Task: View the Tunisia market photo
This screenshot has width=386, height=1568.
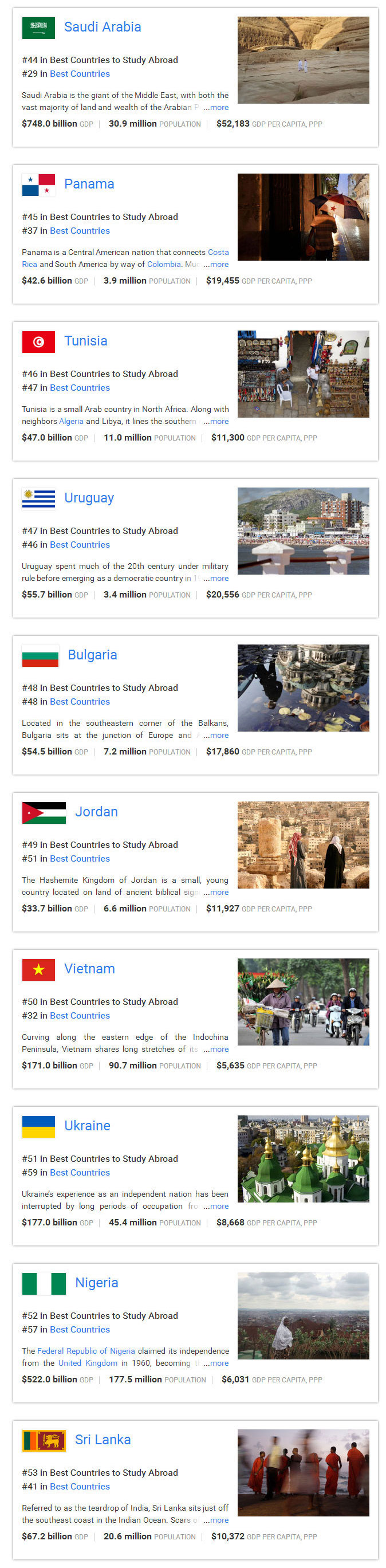Action: click(302, 374)
